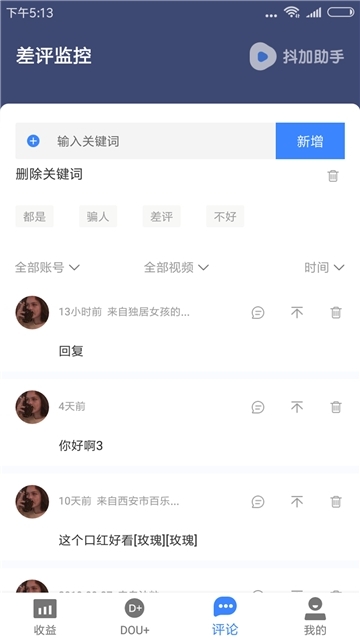Reply to the 13小时前 comment
This screenshot has height=640, width=360.
tap(258, 313)
